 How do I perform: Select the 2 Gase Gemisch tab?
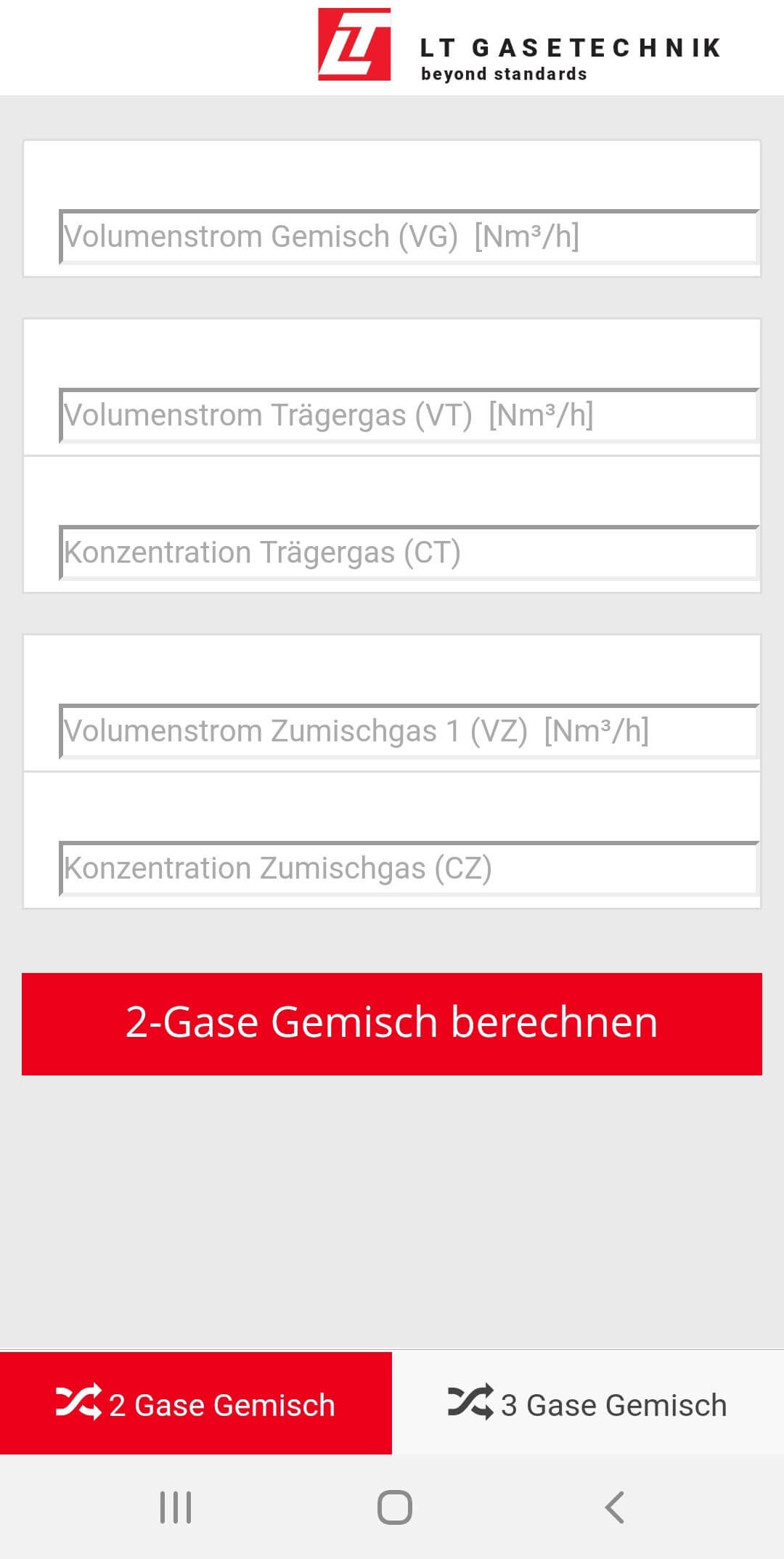196,1404
